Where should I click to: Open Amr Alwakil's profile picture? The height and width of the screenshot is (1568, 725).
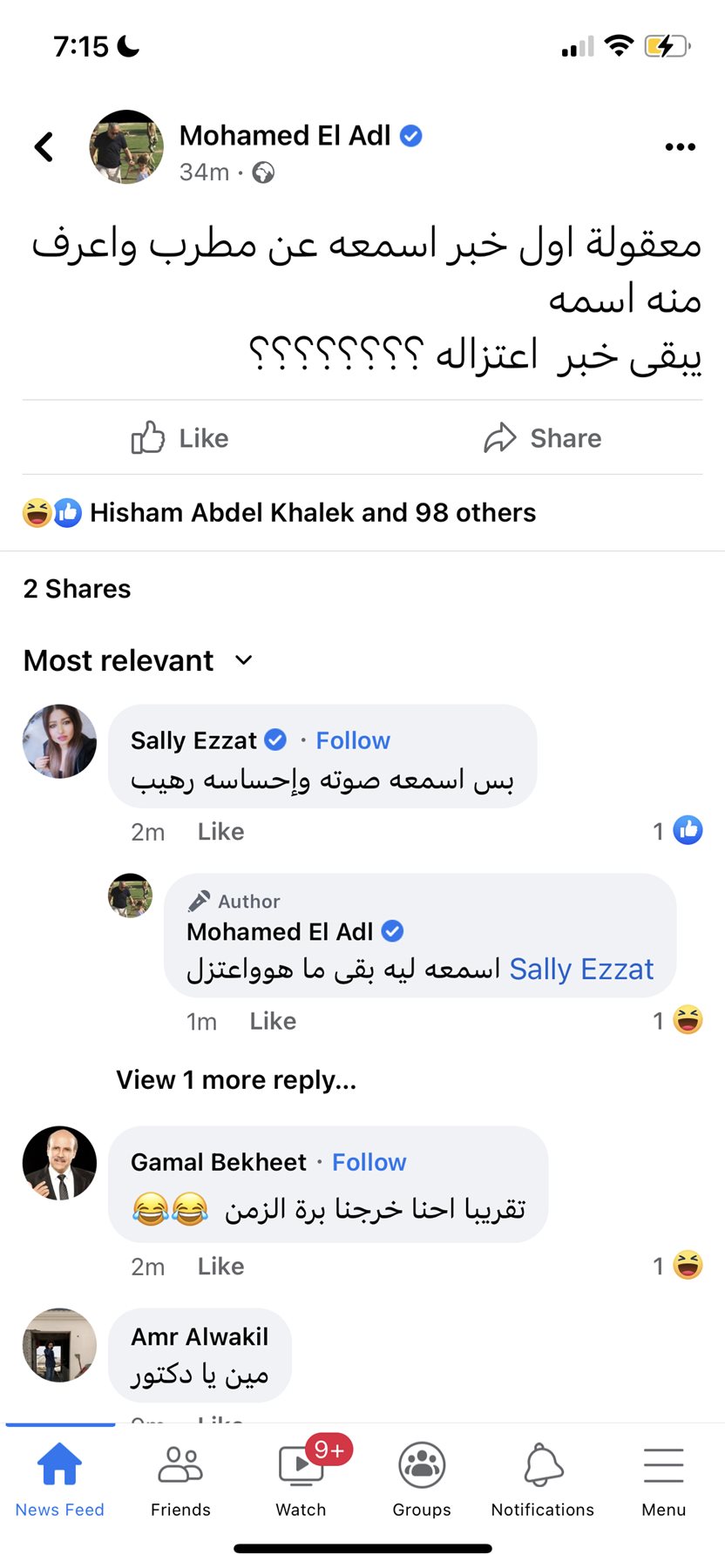tap(59, 1345)
